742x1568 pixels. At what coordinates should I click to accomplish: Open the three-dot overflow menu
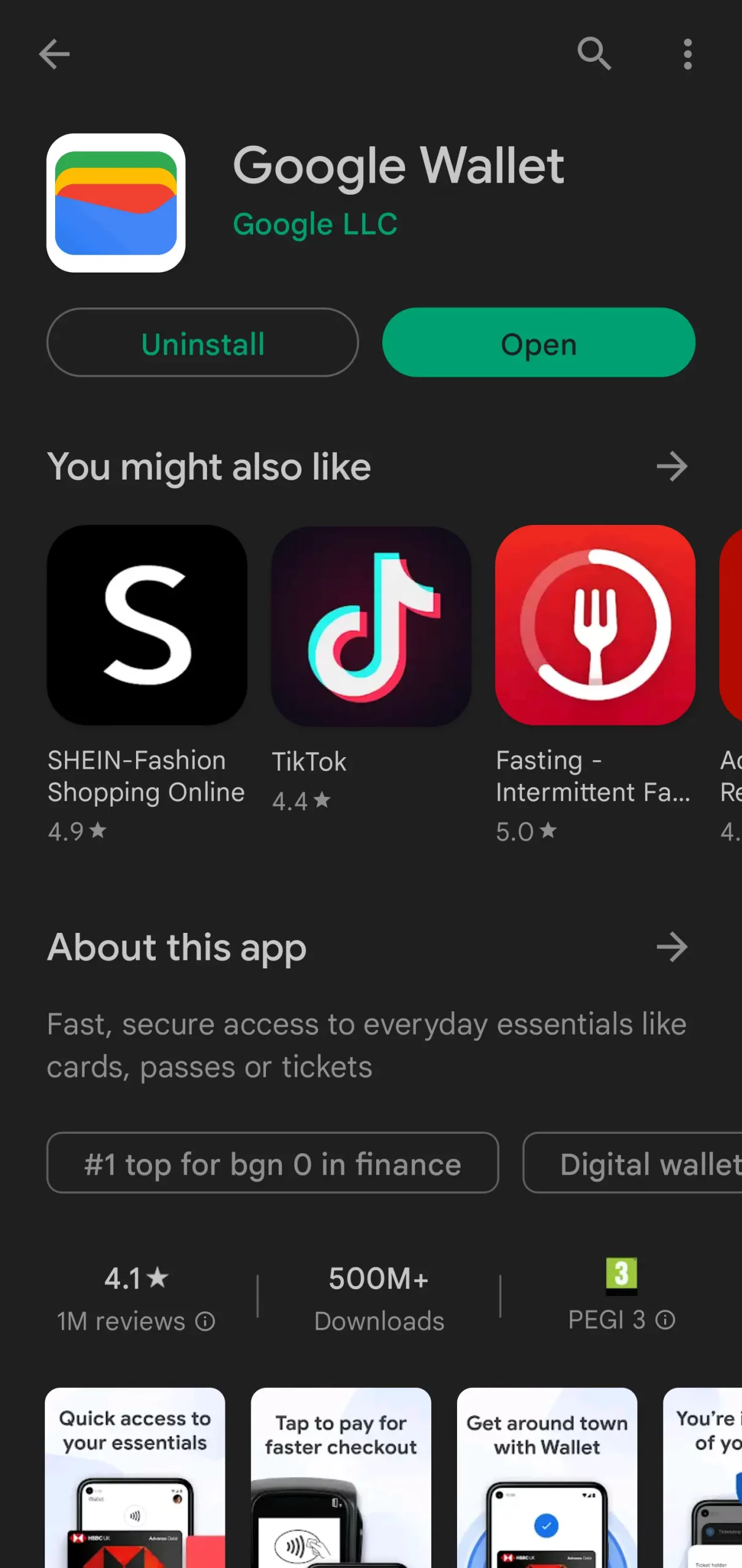(687, 55)
